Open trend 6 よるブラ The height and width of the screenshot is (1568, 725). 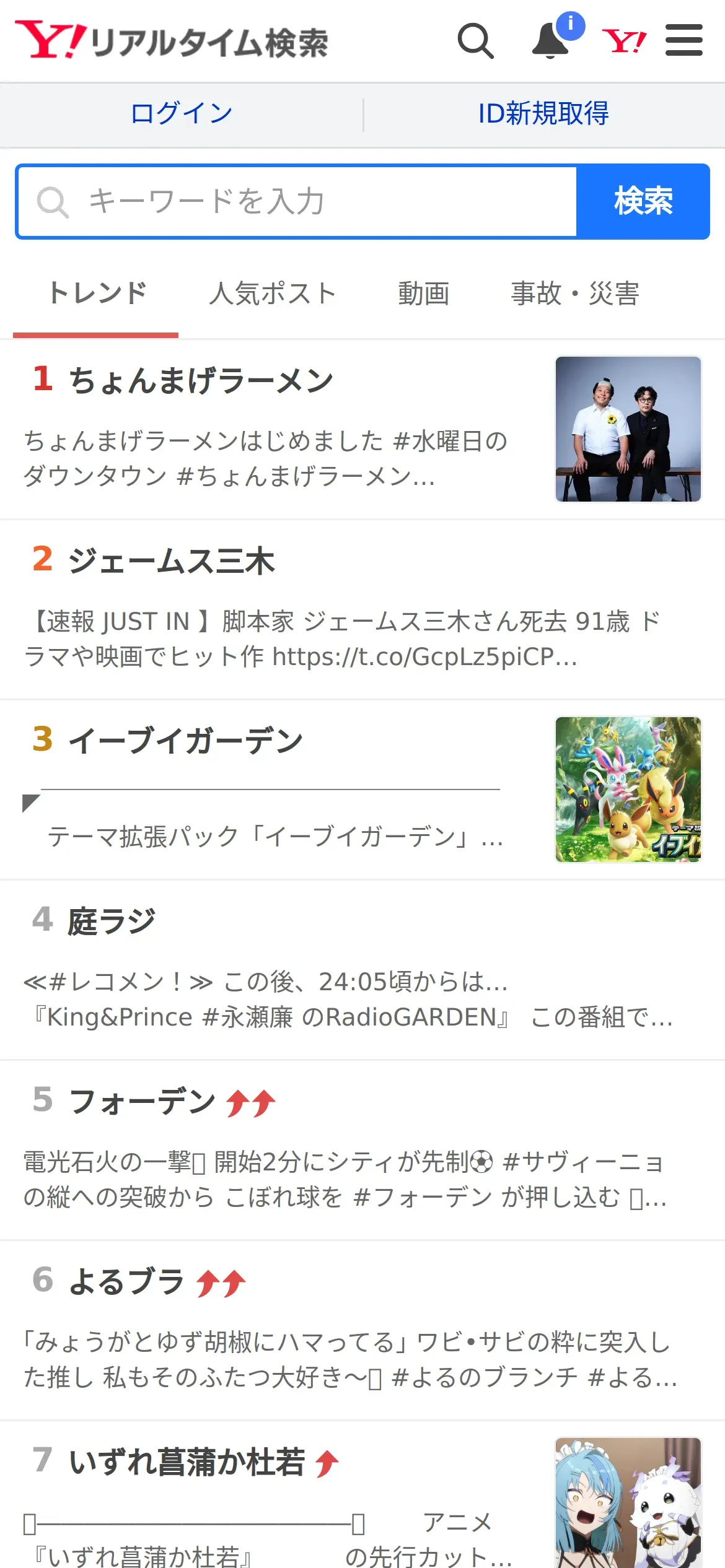coord(127,1282)
